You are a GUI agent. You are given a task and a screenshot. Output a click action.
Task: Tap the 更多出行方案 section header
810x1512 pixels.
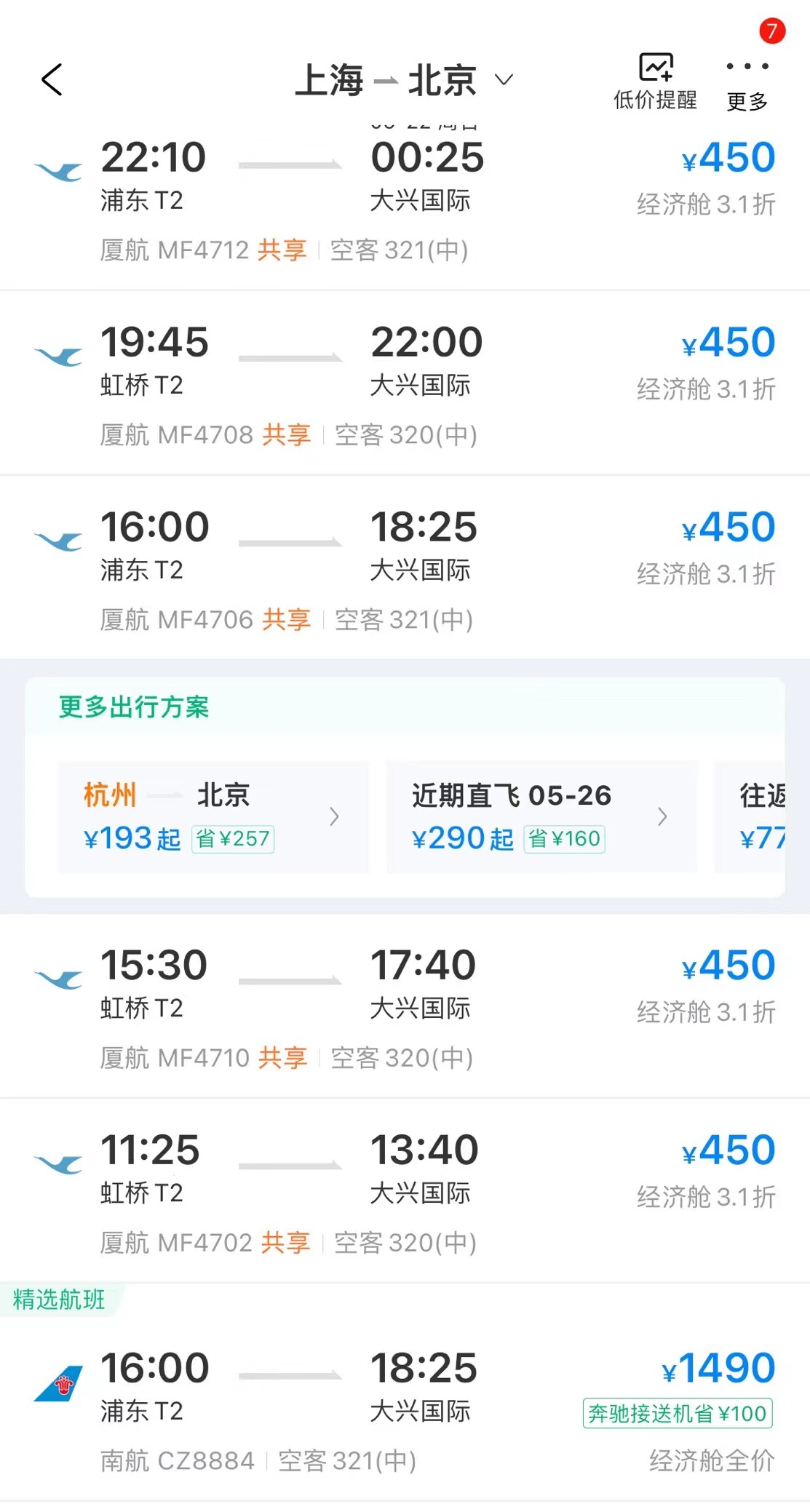(x=132, y=709)
